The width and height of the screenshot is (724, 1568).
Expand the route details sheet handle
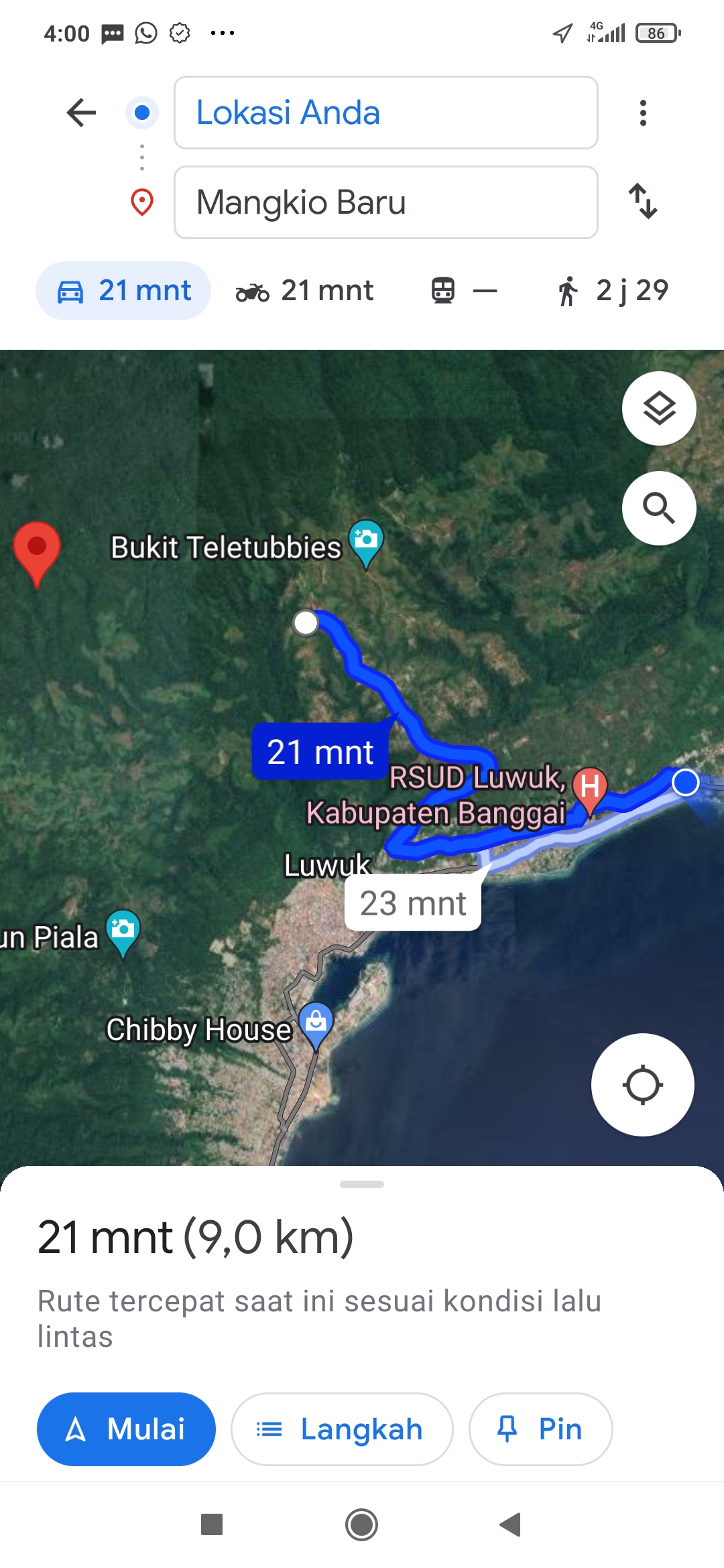(x=362, y=1184)
